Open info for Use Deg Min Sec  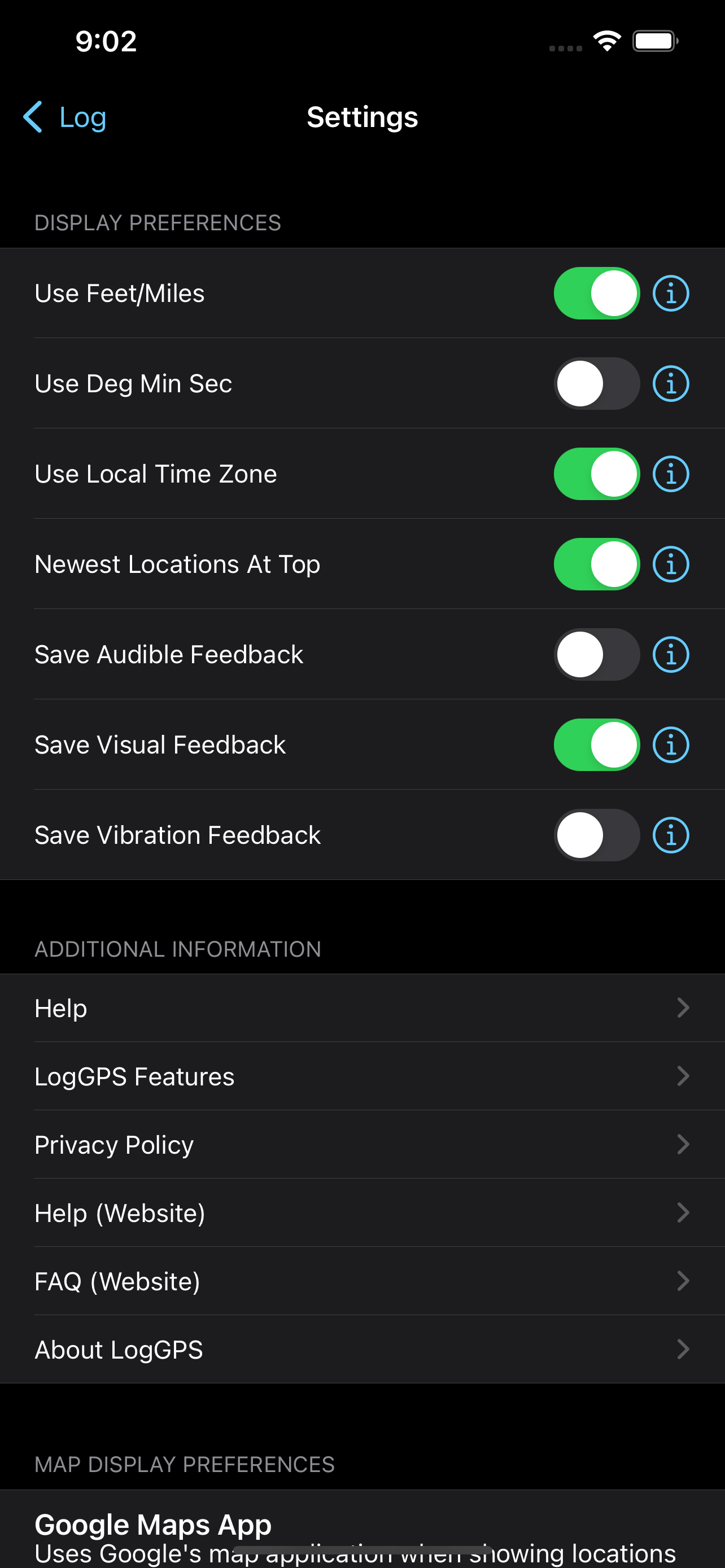coord(670,383)
